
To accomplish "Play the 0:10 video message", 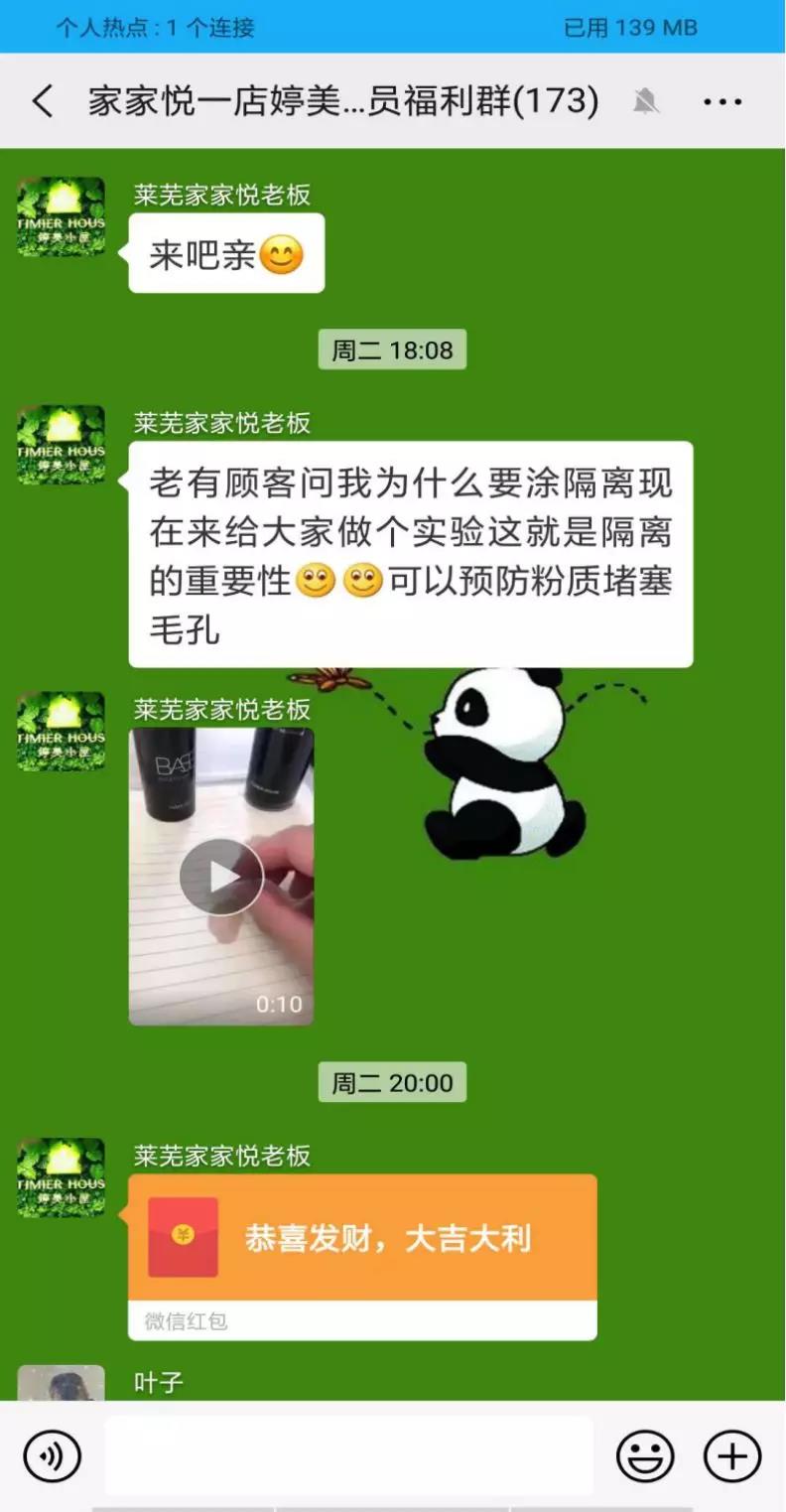I will coord(221,877).
